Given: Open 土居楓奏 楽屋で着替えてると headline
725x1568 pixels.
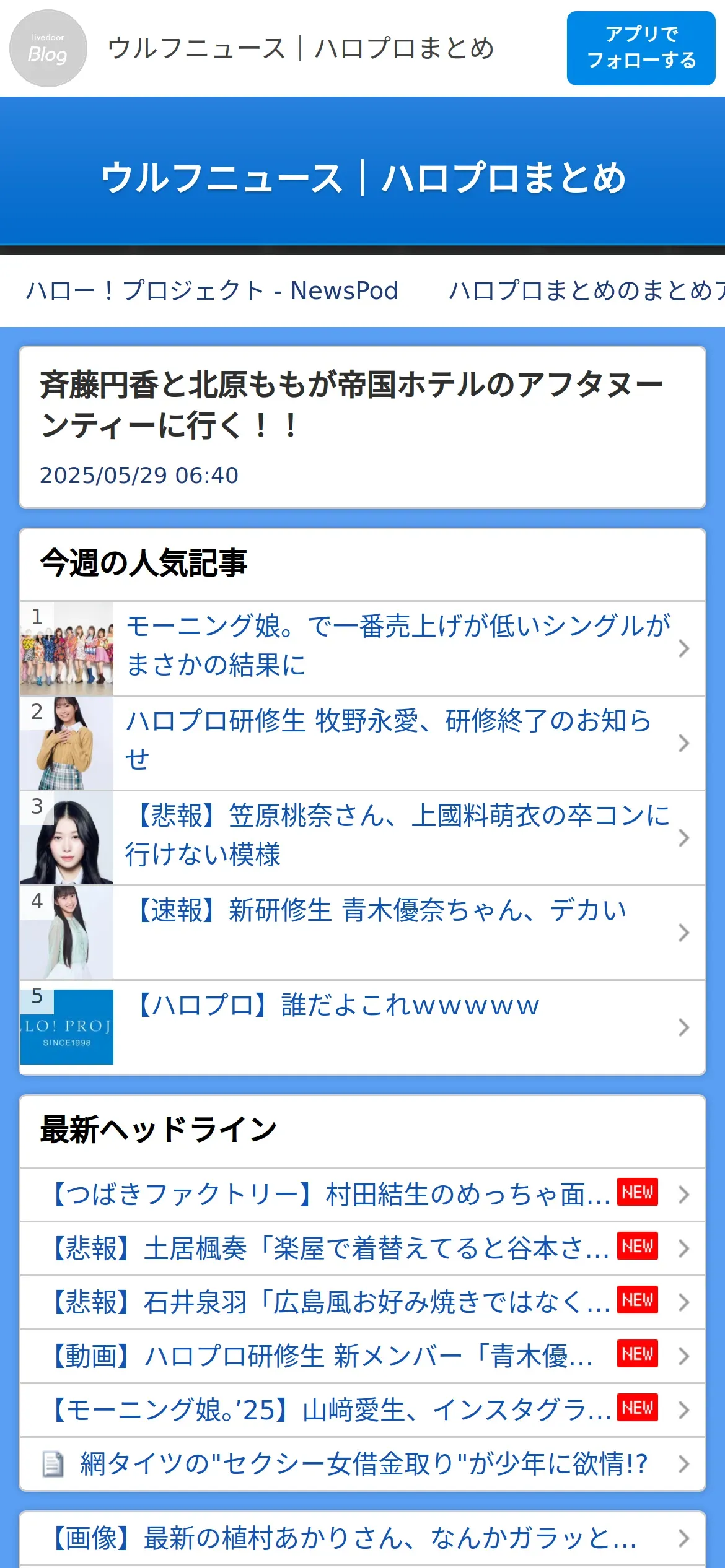Looking at the screenshot, I should pyautogui.click(x=332, y=1248).
